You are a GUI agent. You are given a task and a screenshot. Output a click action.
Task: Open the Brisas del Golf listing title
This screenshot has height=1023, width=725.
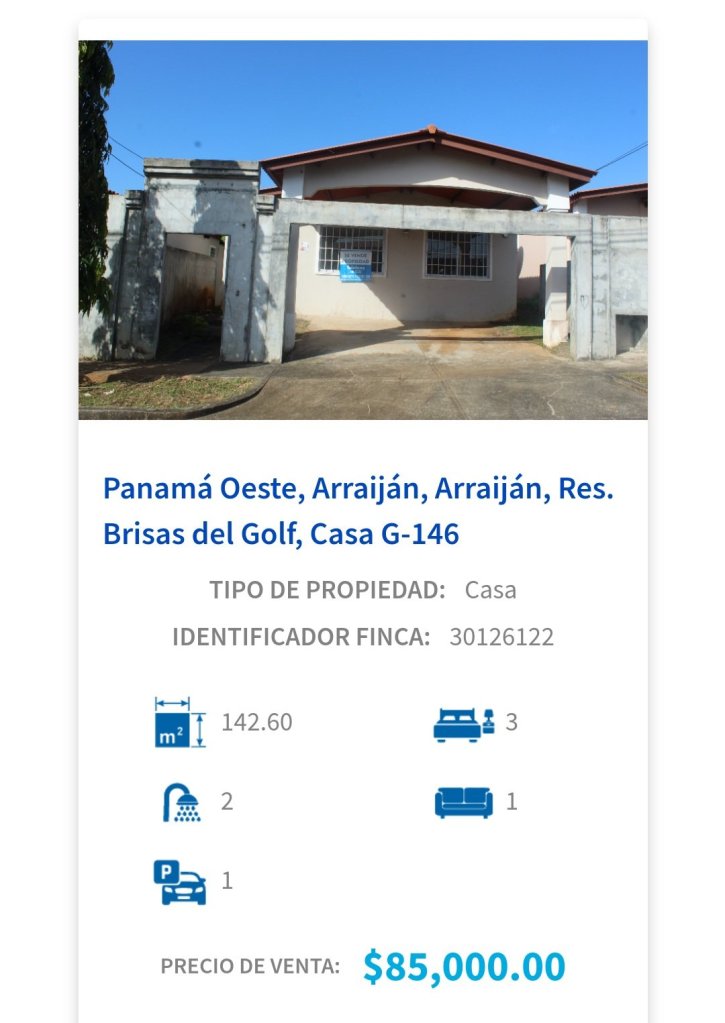point(358,512)
